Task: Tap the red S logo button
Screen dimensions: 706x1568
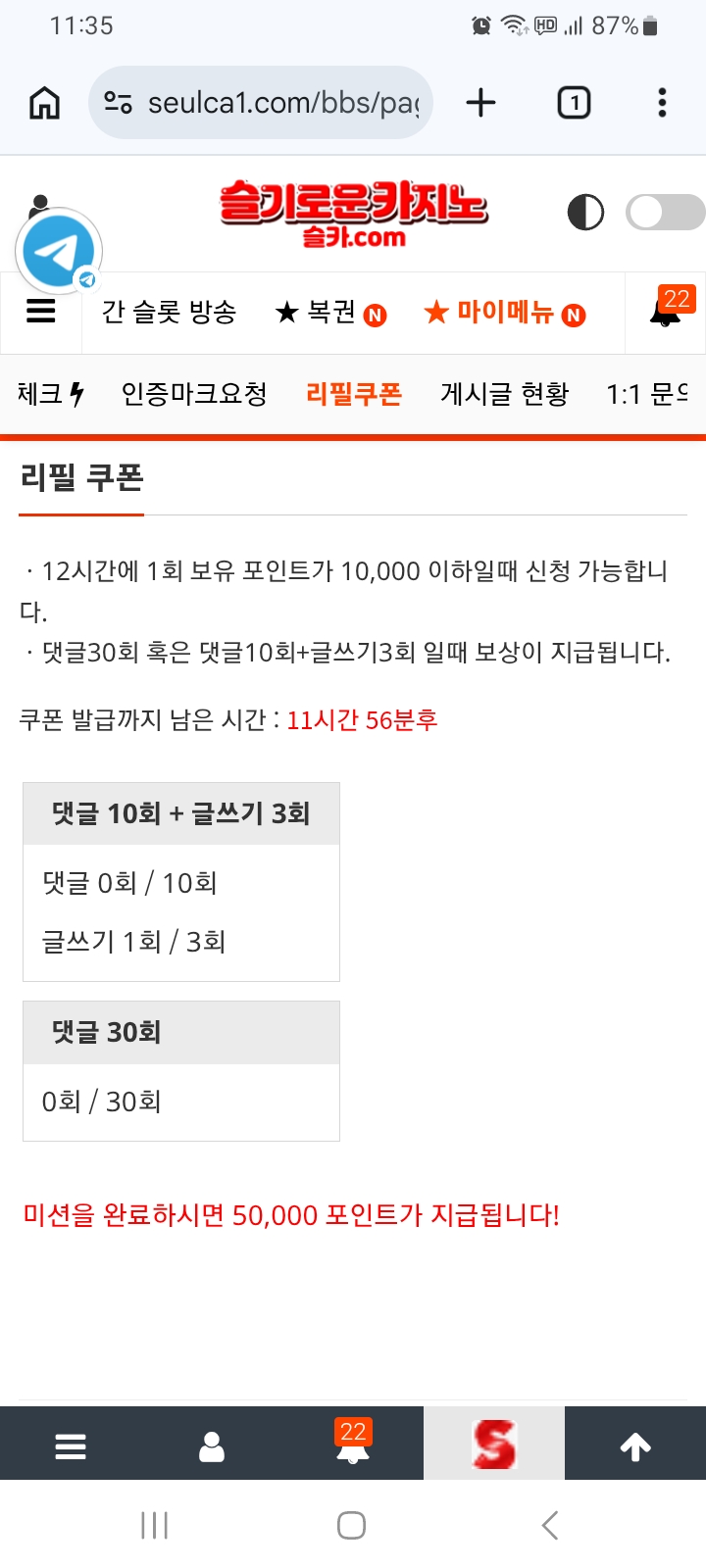Action: click(494, 1445)
